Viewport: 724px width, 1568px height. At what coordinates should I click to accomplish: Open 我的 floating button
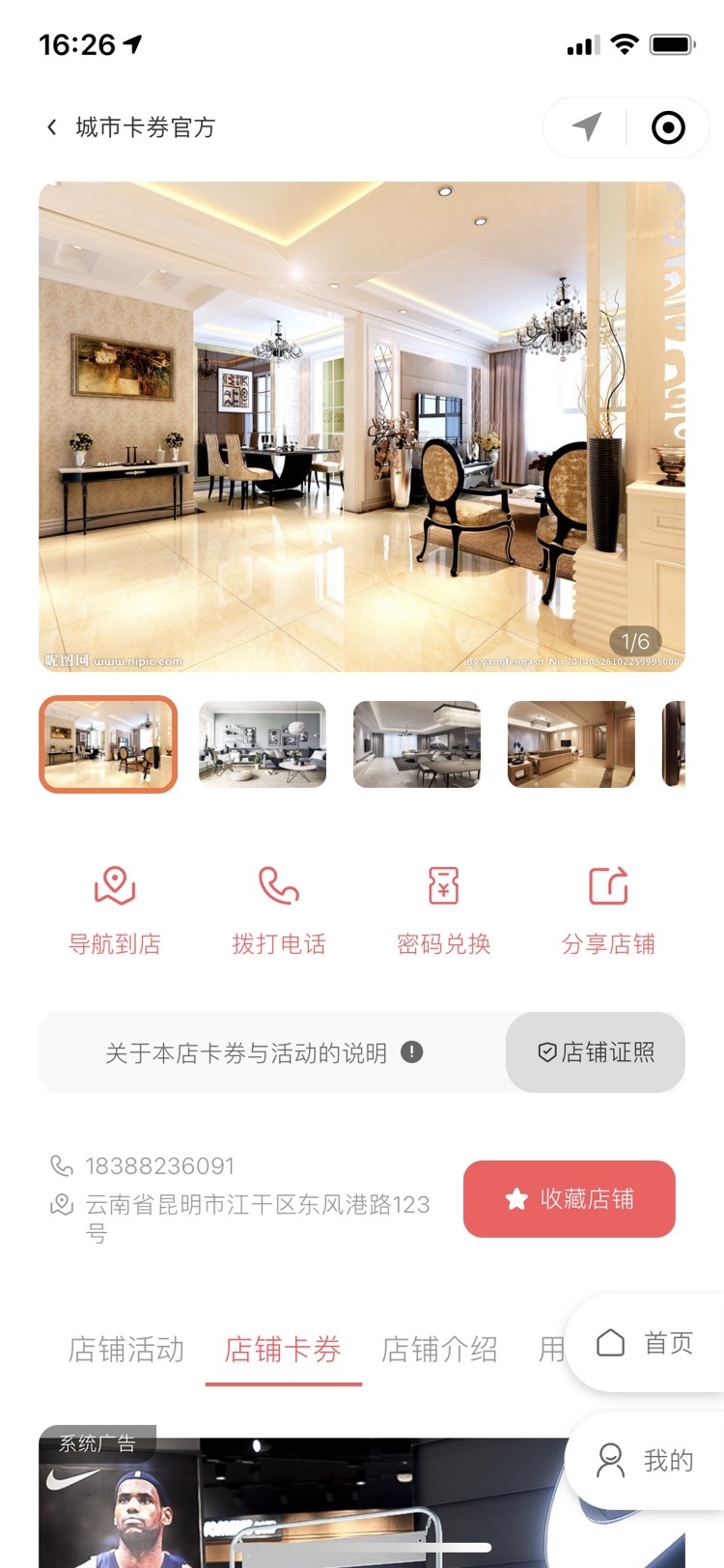coord(645,1461)
